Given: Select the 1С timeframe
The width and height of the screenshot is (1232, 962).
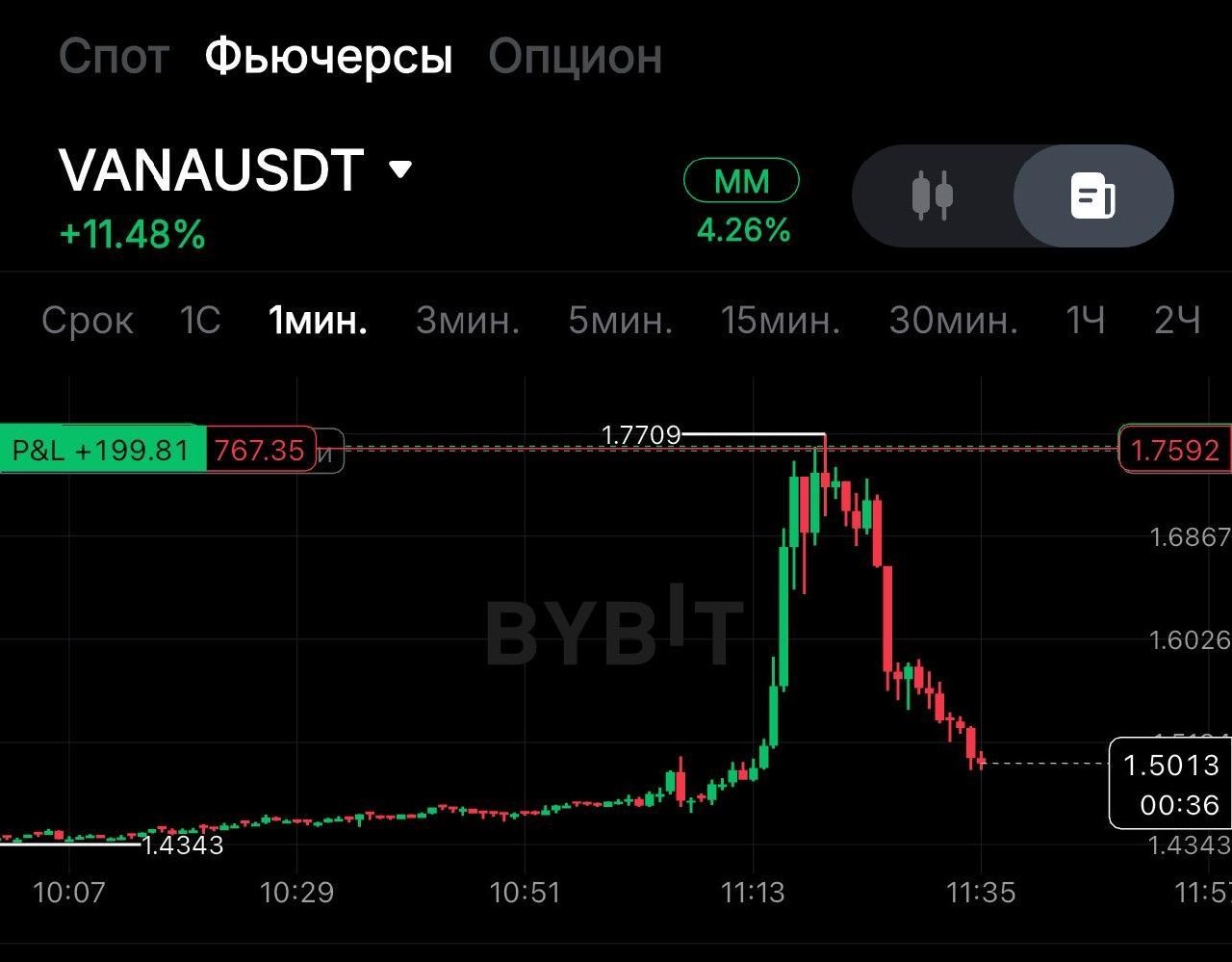Looking at the screenshot, I should click(200, 321).
